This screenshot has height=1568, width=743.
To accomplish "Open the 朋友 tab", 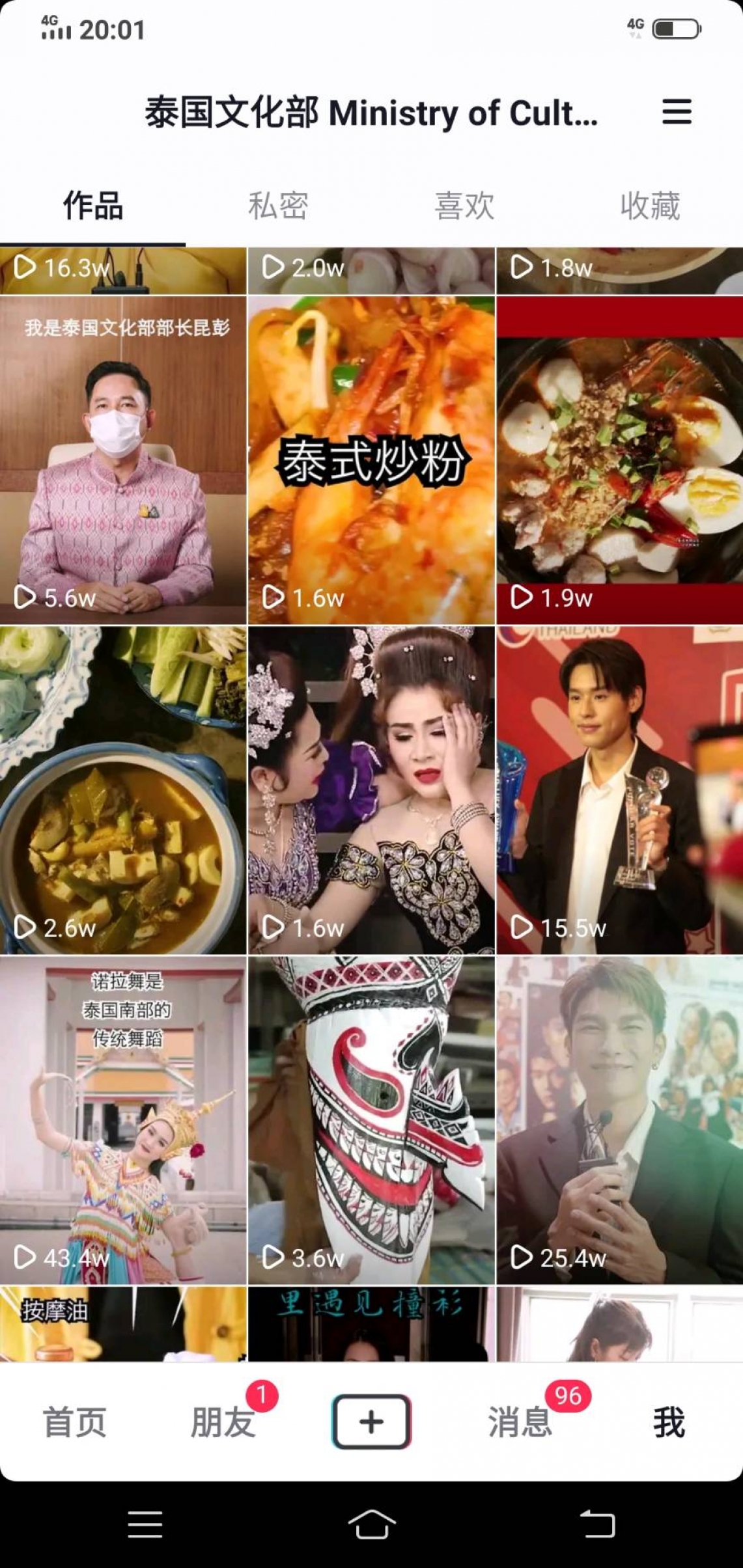I will tap(223, 1422).
